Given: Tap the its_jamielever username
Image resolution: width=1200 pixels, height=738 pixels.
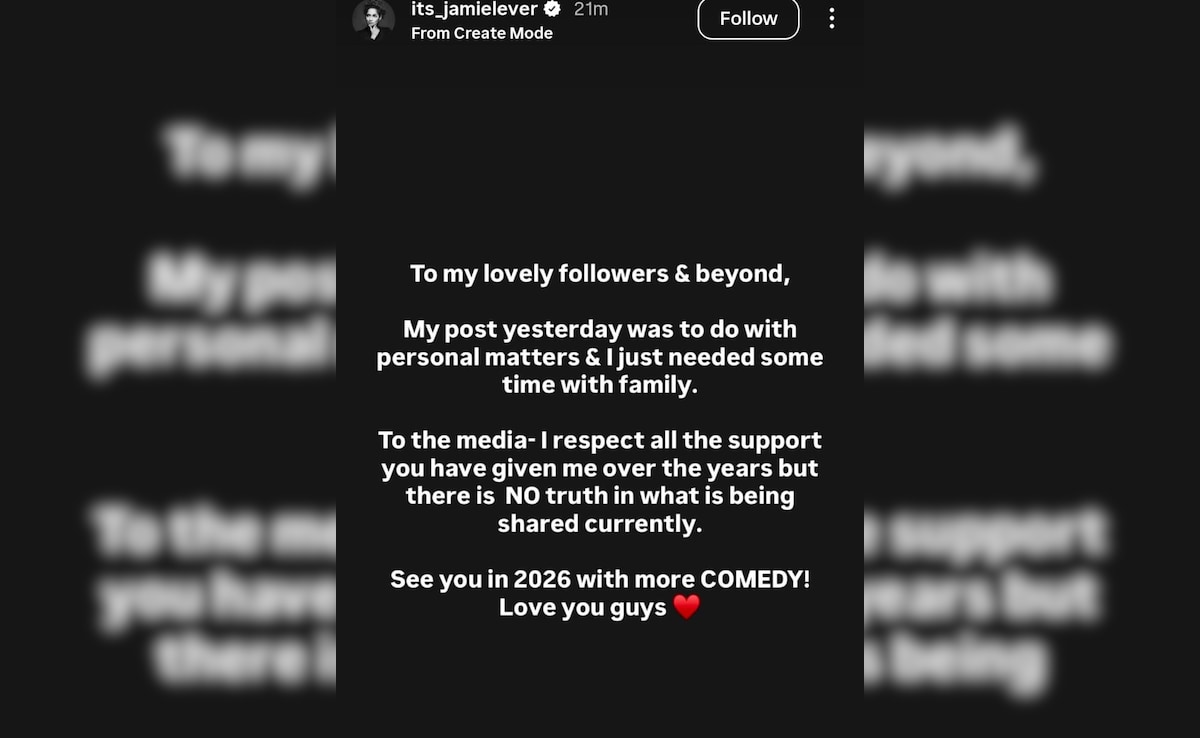Looking at the screenshot, I should 475,9.
